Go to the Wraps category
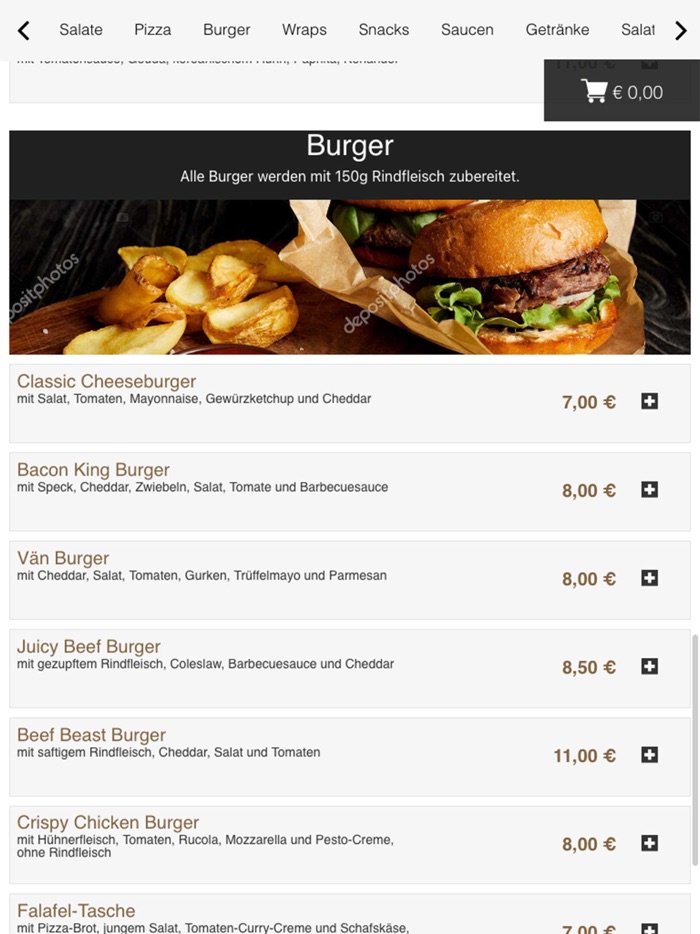This screenshot has width=700, height=934. pyautogui.click(x=304, y=30)
